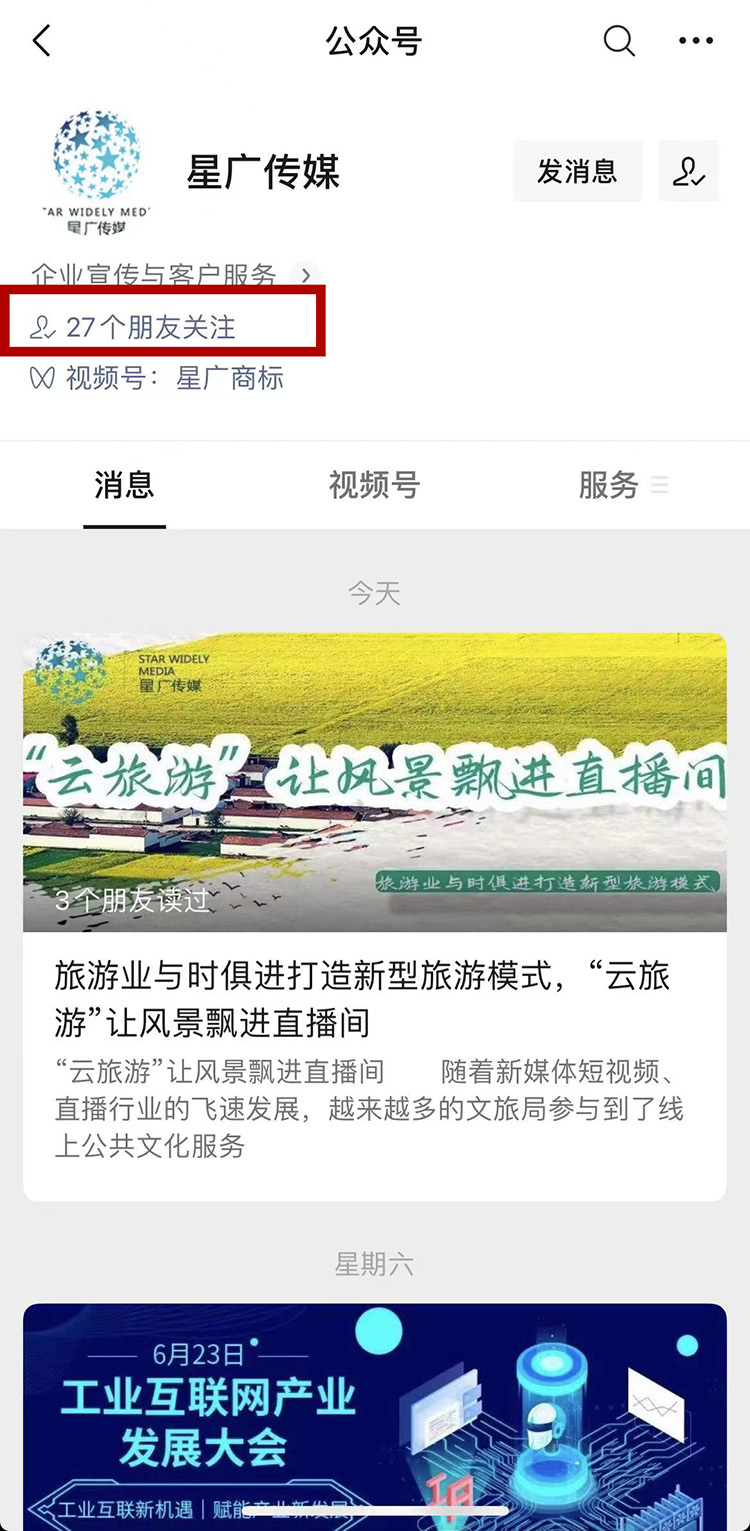The image size is (750, 1531).
Task: Open the 星广传媒 account avatar
Action: (x=97, y=172)
